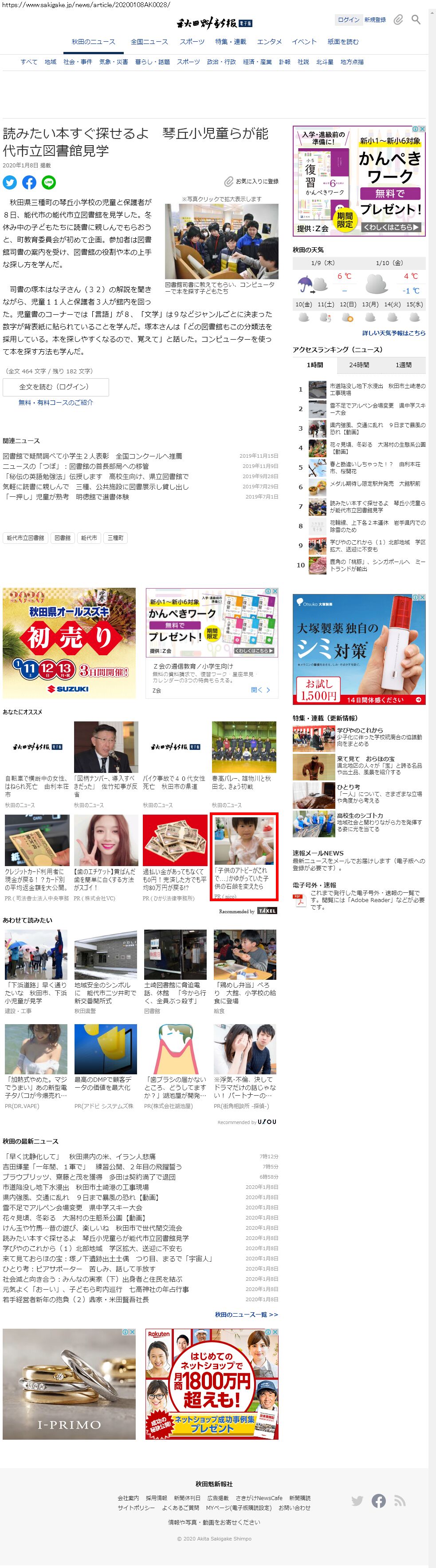Image resolution: width=436 pixels, height=1568 pixels.
Task: Select 社会・事件 subcategory
Action: click(78, 62)
